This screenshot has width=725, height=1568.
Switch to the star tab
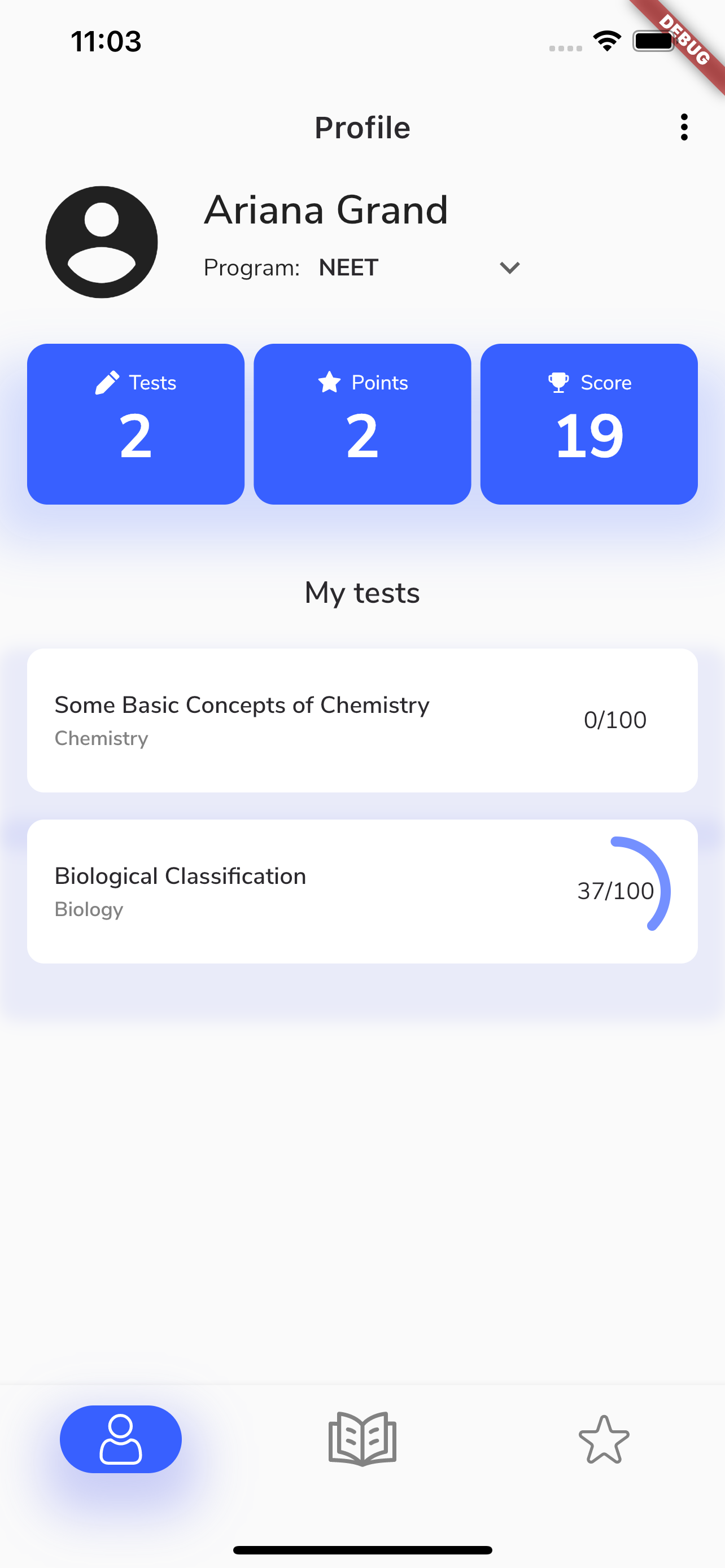pyautogui.click(x=603, y=1439)
